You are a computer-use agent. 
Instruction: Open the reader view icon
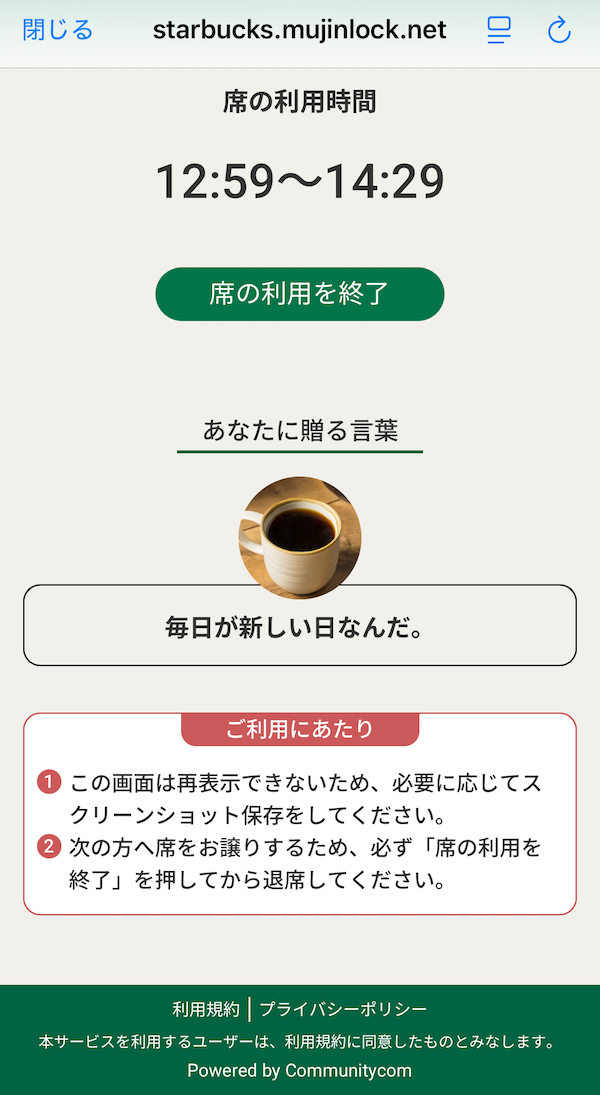point(499,30)
